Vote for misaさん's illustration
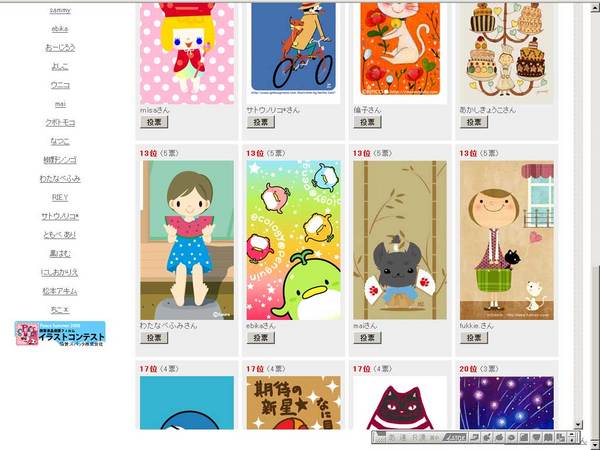Screen dimensions: 600x450 coord(155,122)
